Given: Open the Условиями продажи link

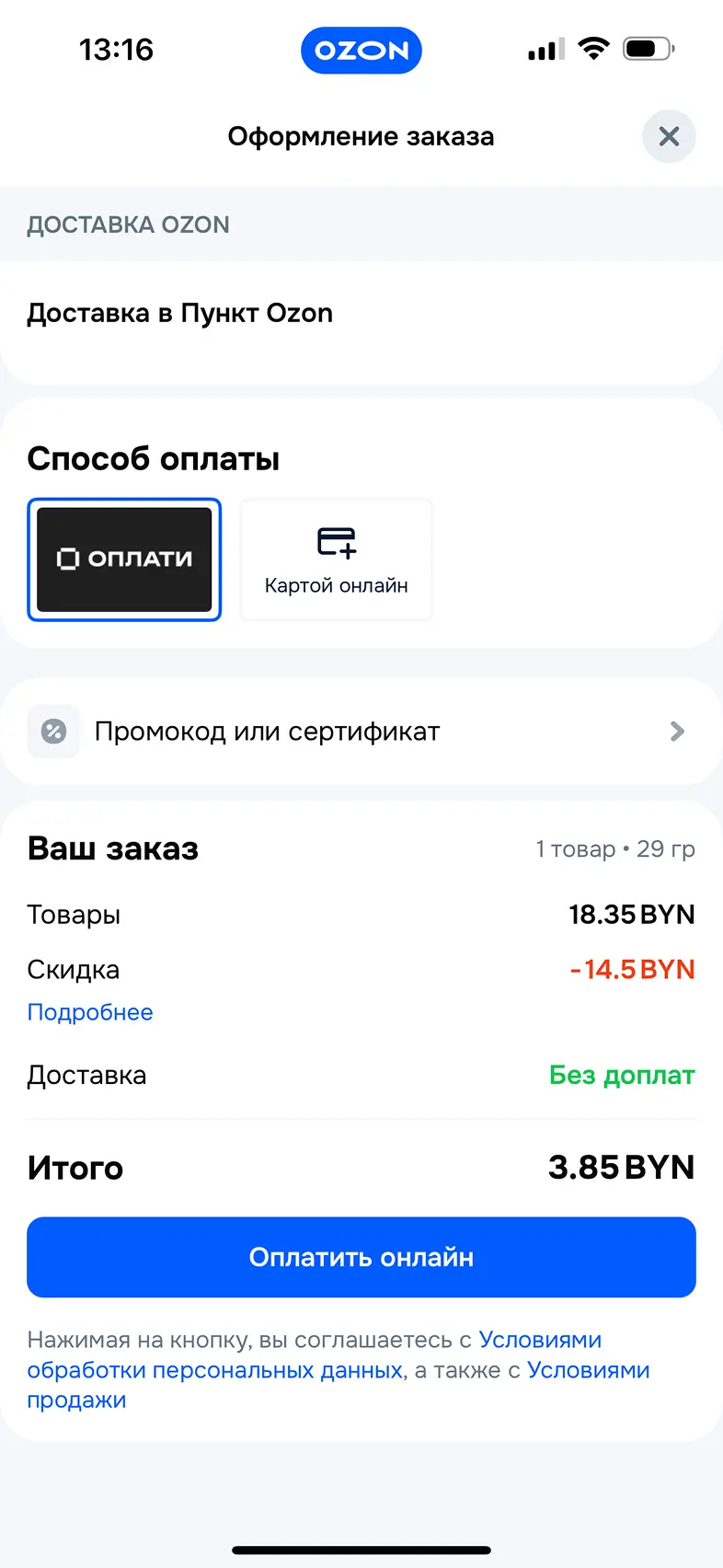Looking at the screenshot, I should pyautogui.click(x=588, y=1370).
